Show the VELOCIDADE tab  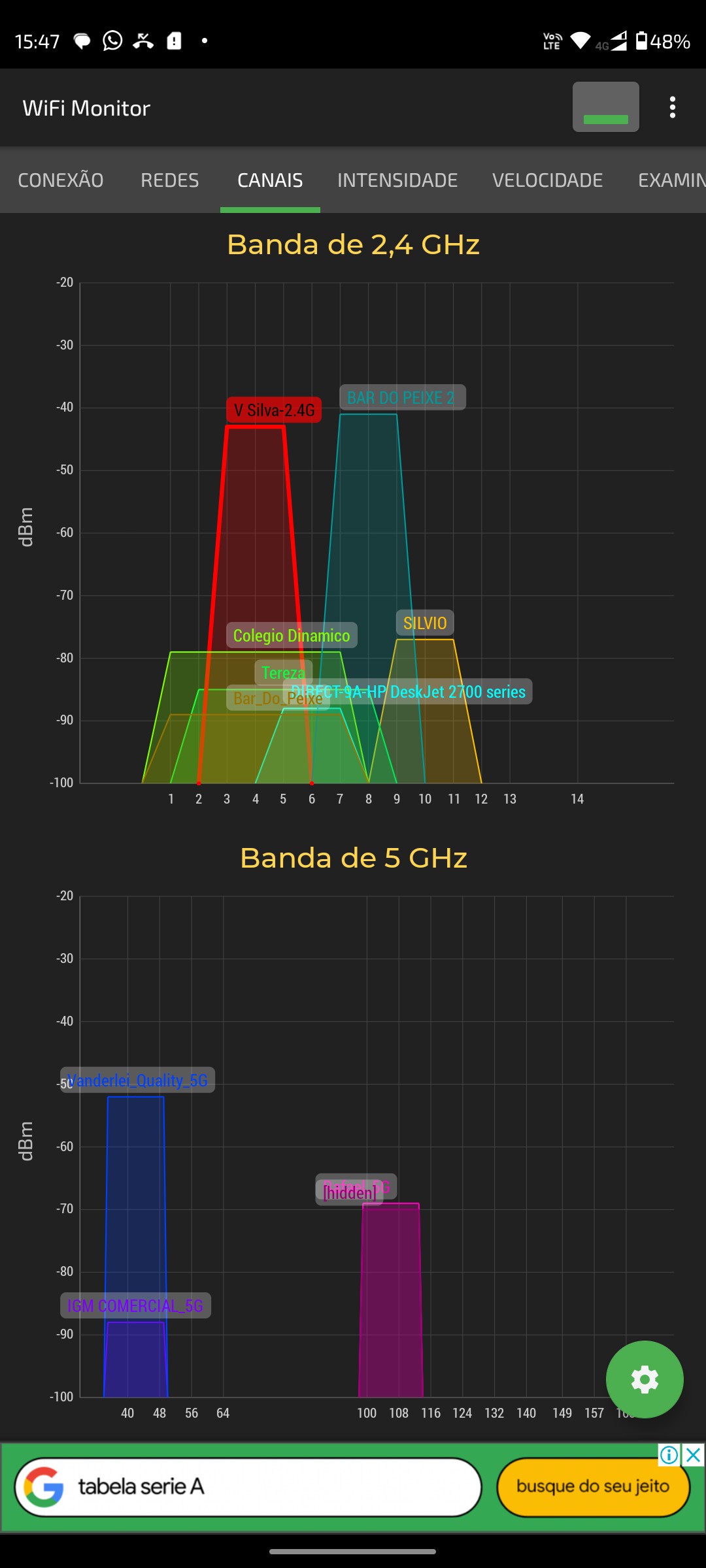(548, 180)
